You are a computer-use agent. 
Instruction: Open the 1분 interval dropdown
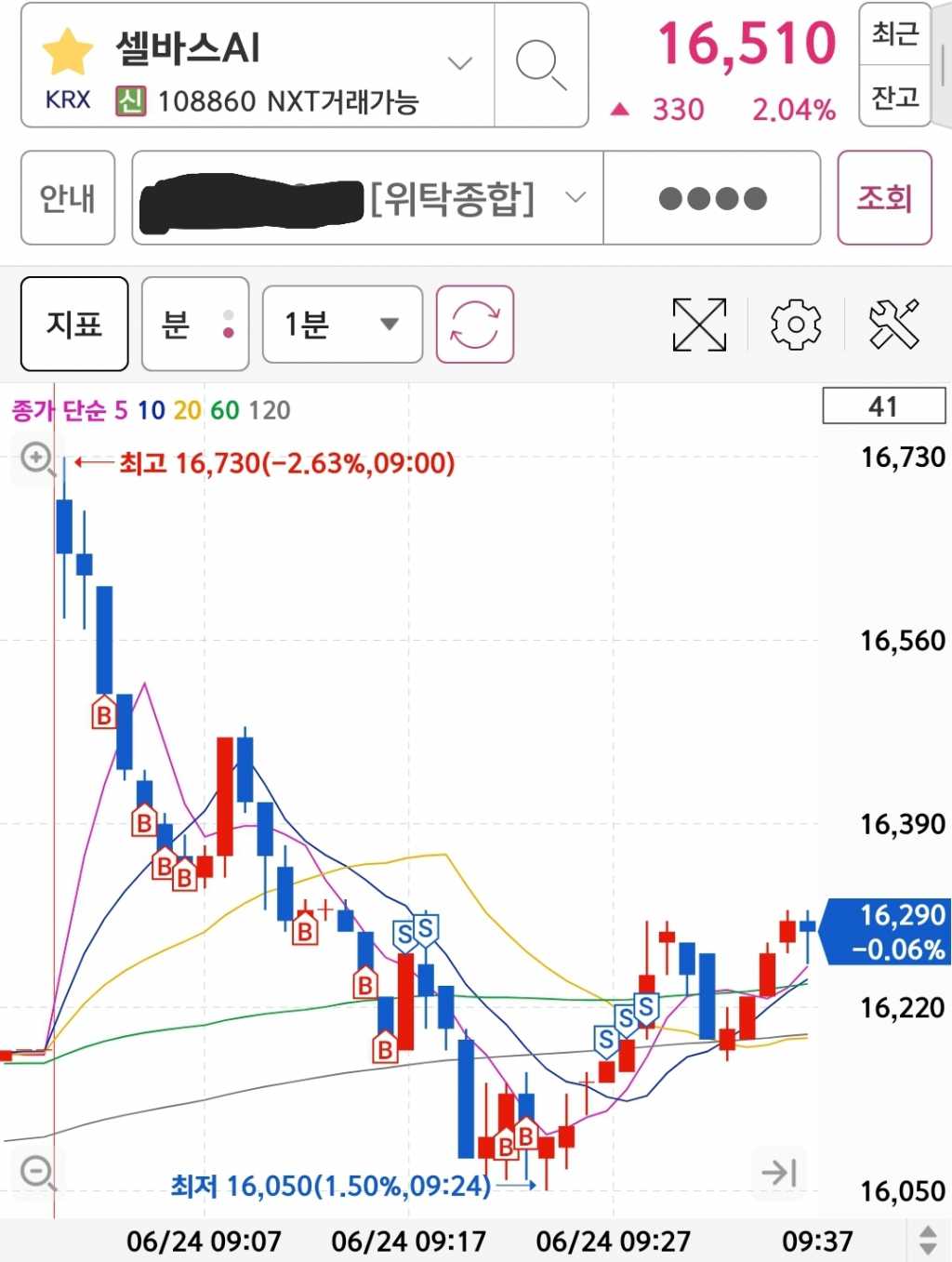pyautogui.click(x=342, y=324)
